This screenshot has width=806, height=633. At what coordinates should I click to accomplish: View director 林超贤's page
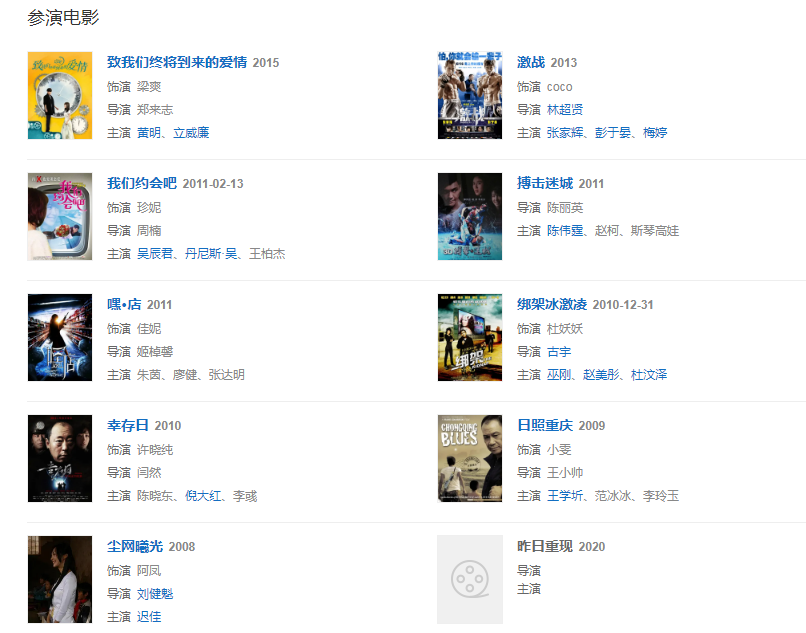[x=565, y=110]
